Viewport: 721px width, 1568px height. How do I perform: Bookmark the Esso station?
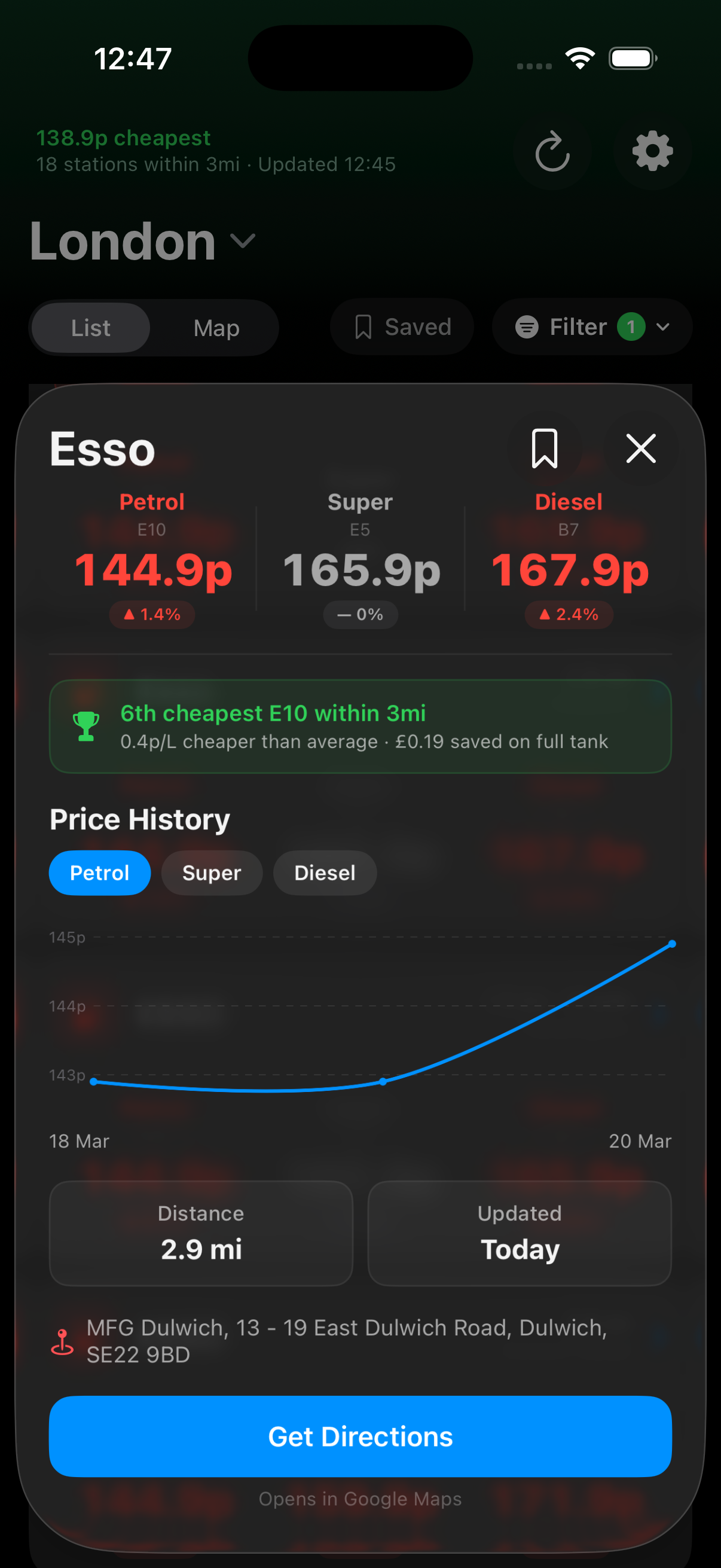[x=544, y=449]
